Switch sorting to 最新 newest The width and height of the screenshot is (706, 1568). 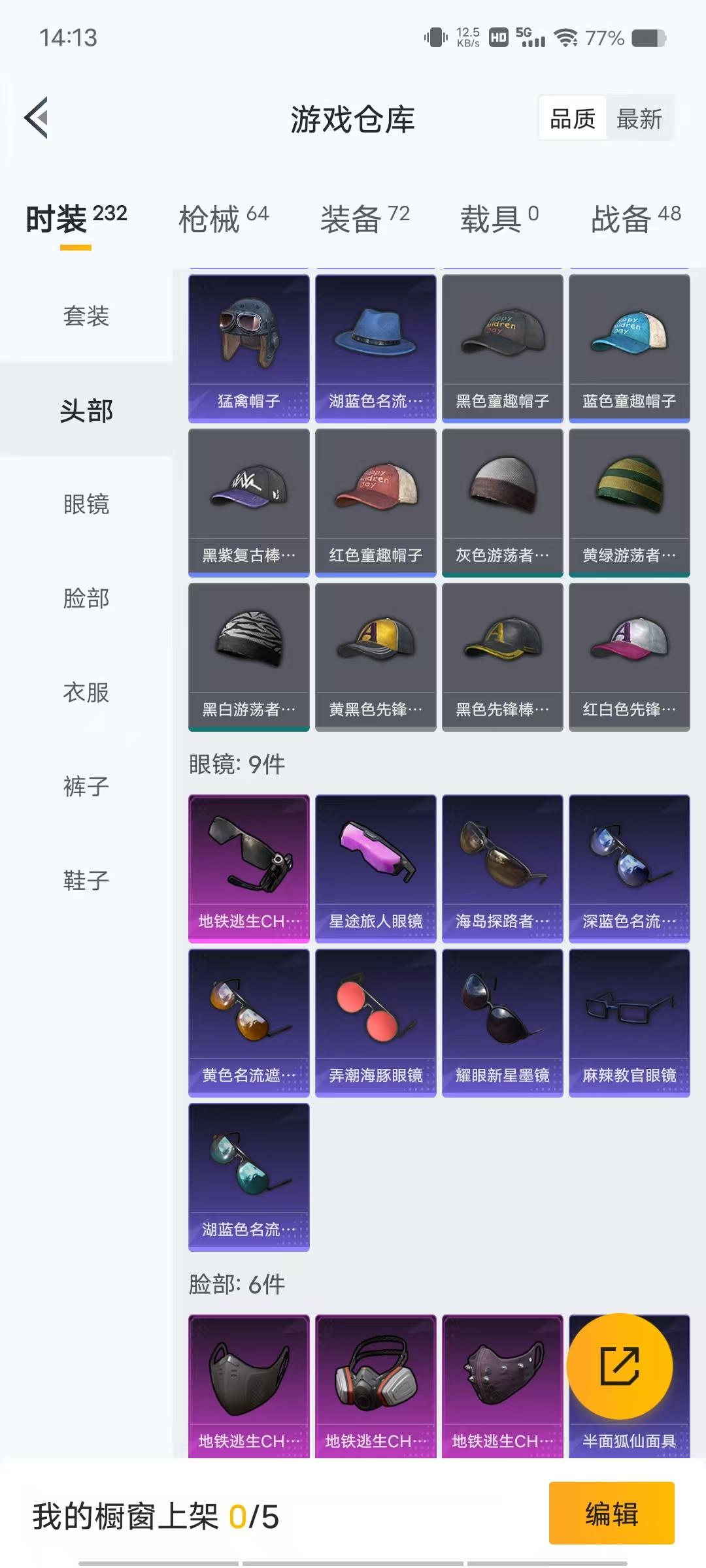coord(639,118)
